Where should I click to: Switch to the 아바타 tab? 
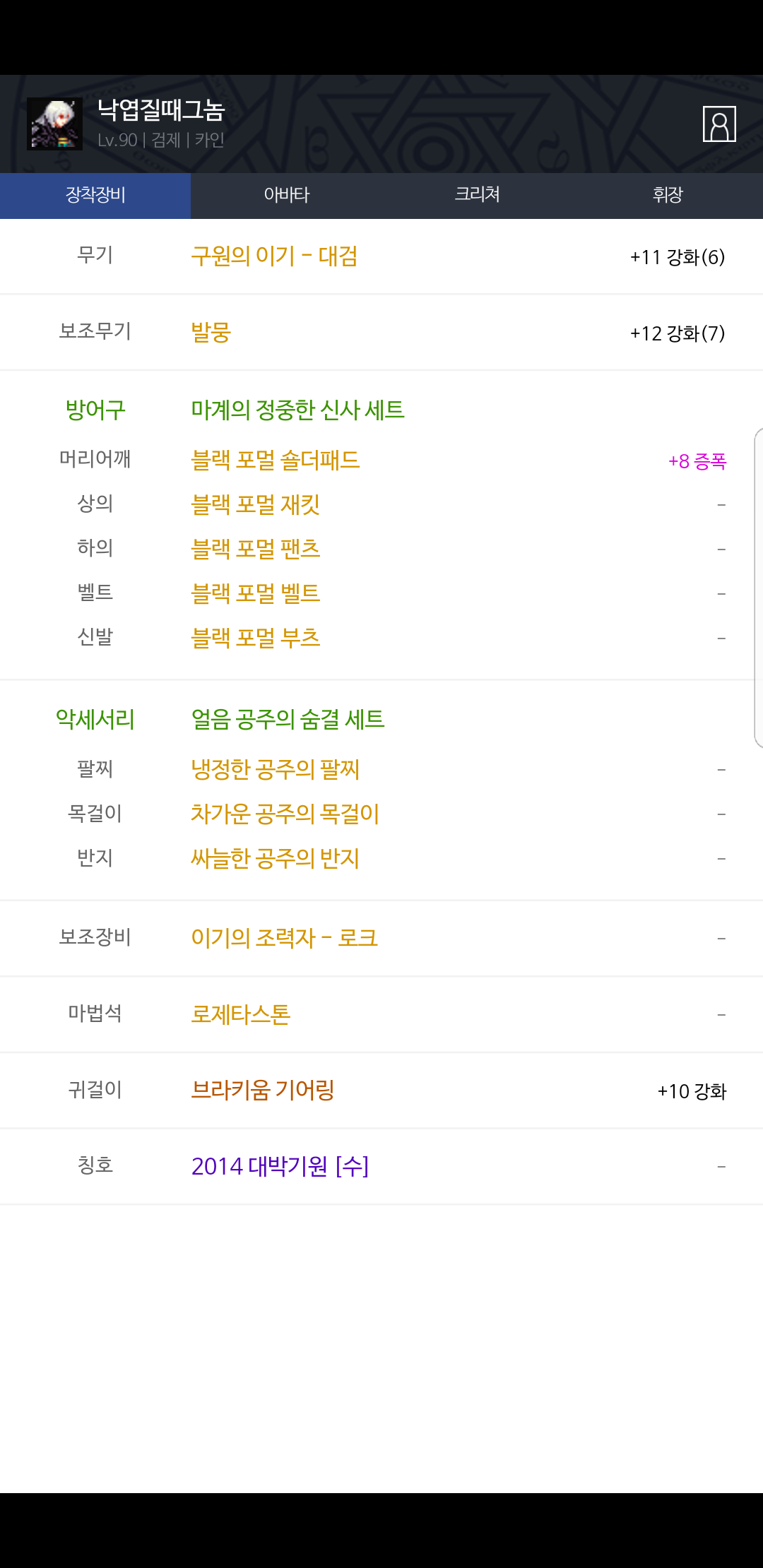pos(286,196)
